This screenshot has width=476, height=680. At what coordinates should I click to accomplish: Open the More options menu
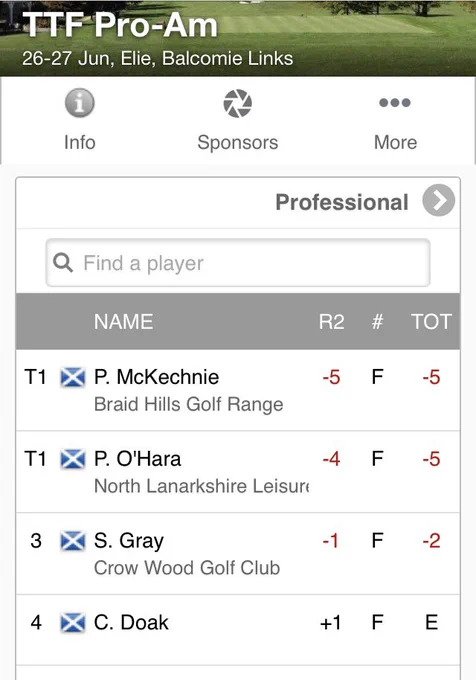(395, 120)
